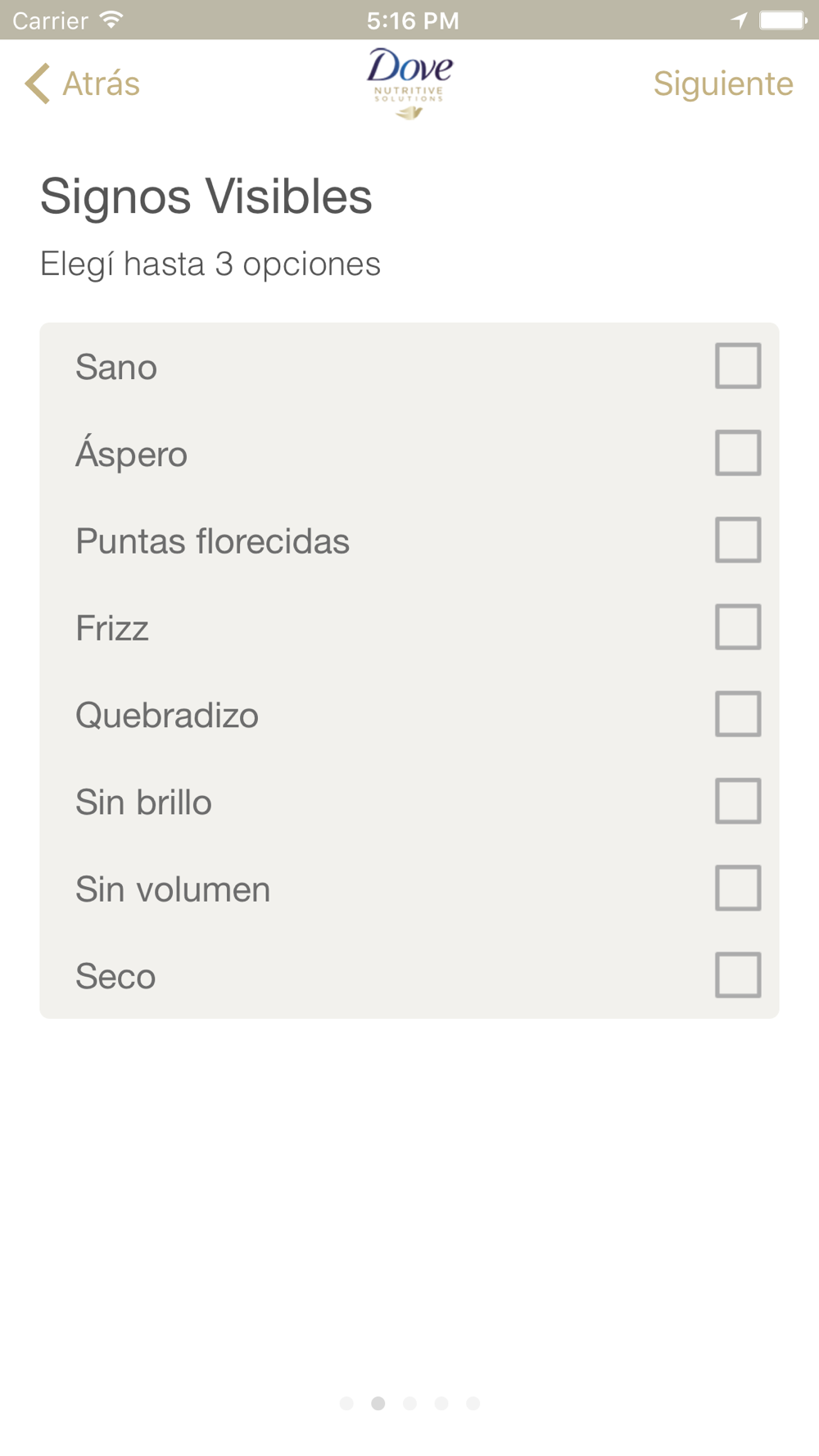The image size is (819, 1456).
Task: Go back with the Atrás button
Action: click(82, 84)
